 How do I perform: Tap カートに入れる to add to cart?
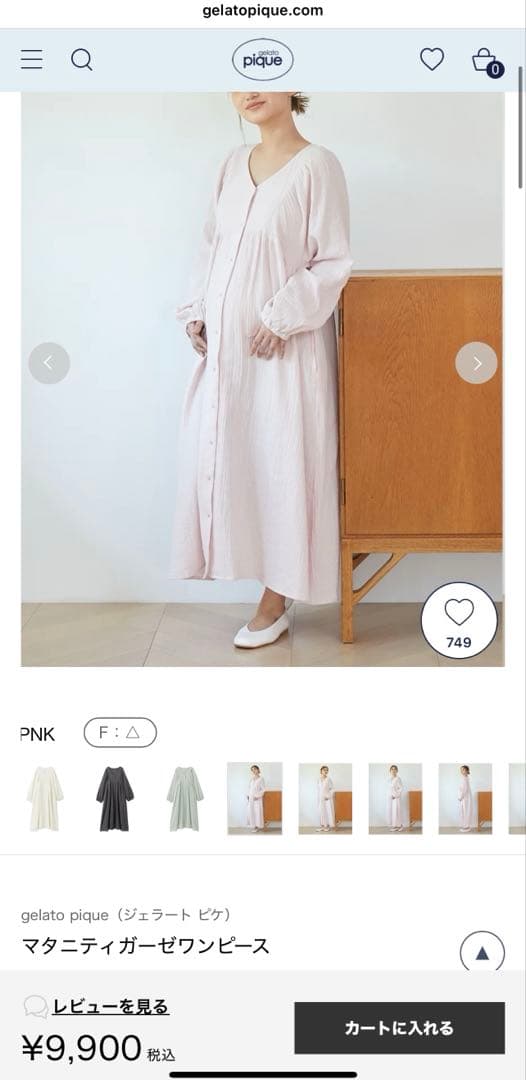tap(399, 1028)
